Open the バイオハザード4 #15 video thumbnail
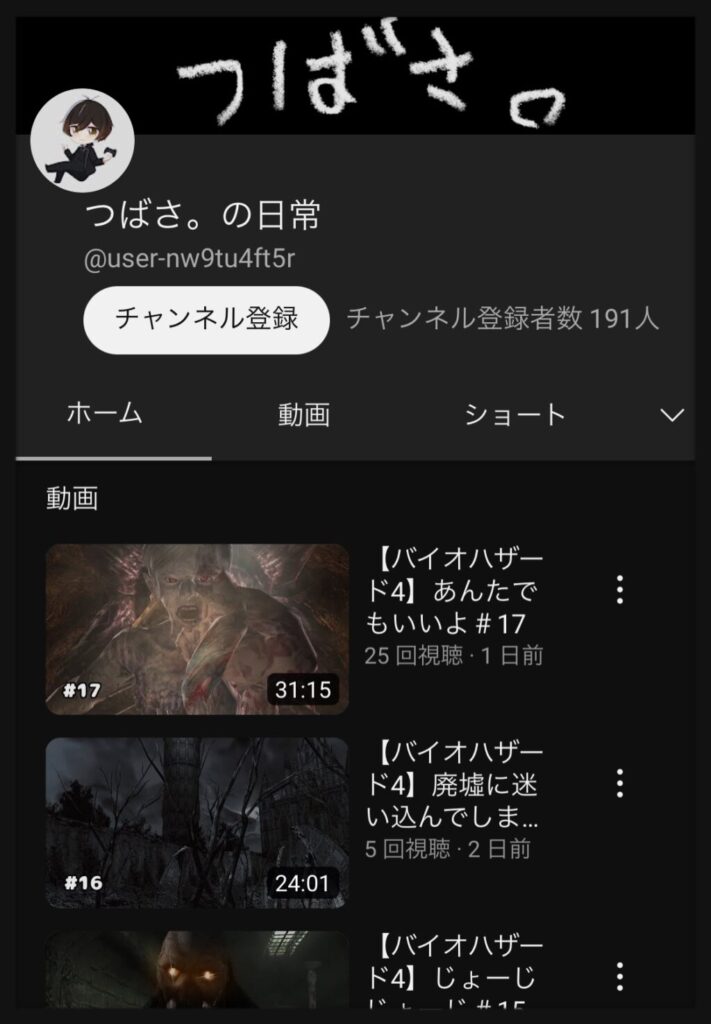 point(197,969)
